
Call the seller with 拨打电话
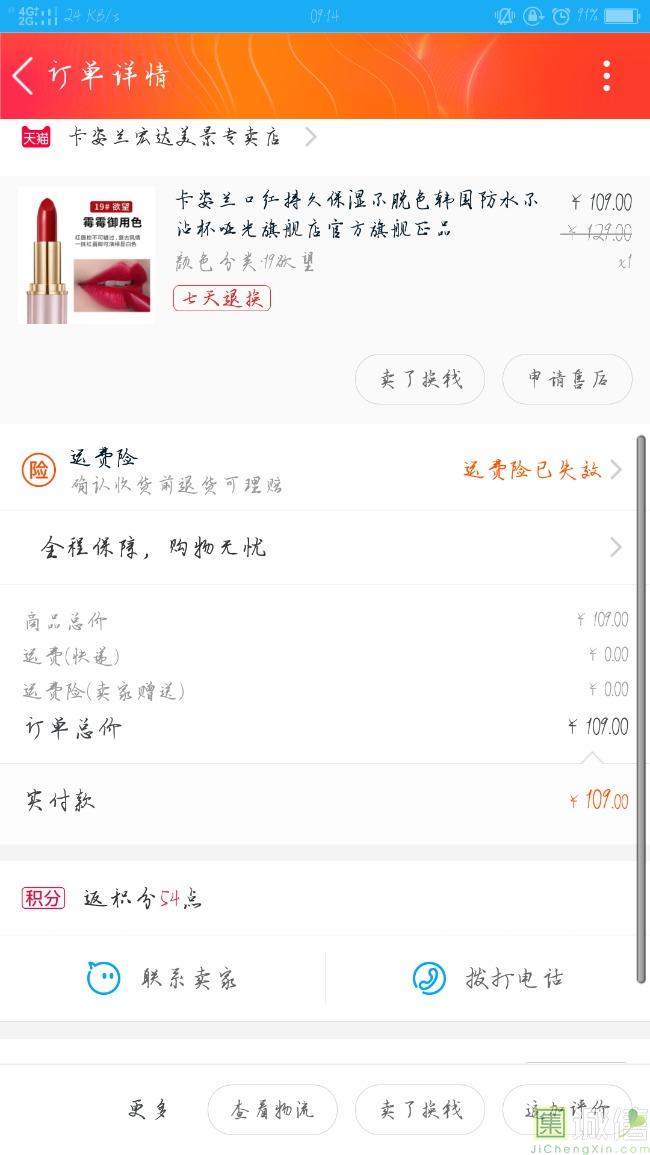click(x=488, y=978)
